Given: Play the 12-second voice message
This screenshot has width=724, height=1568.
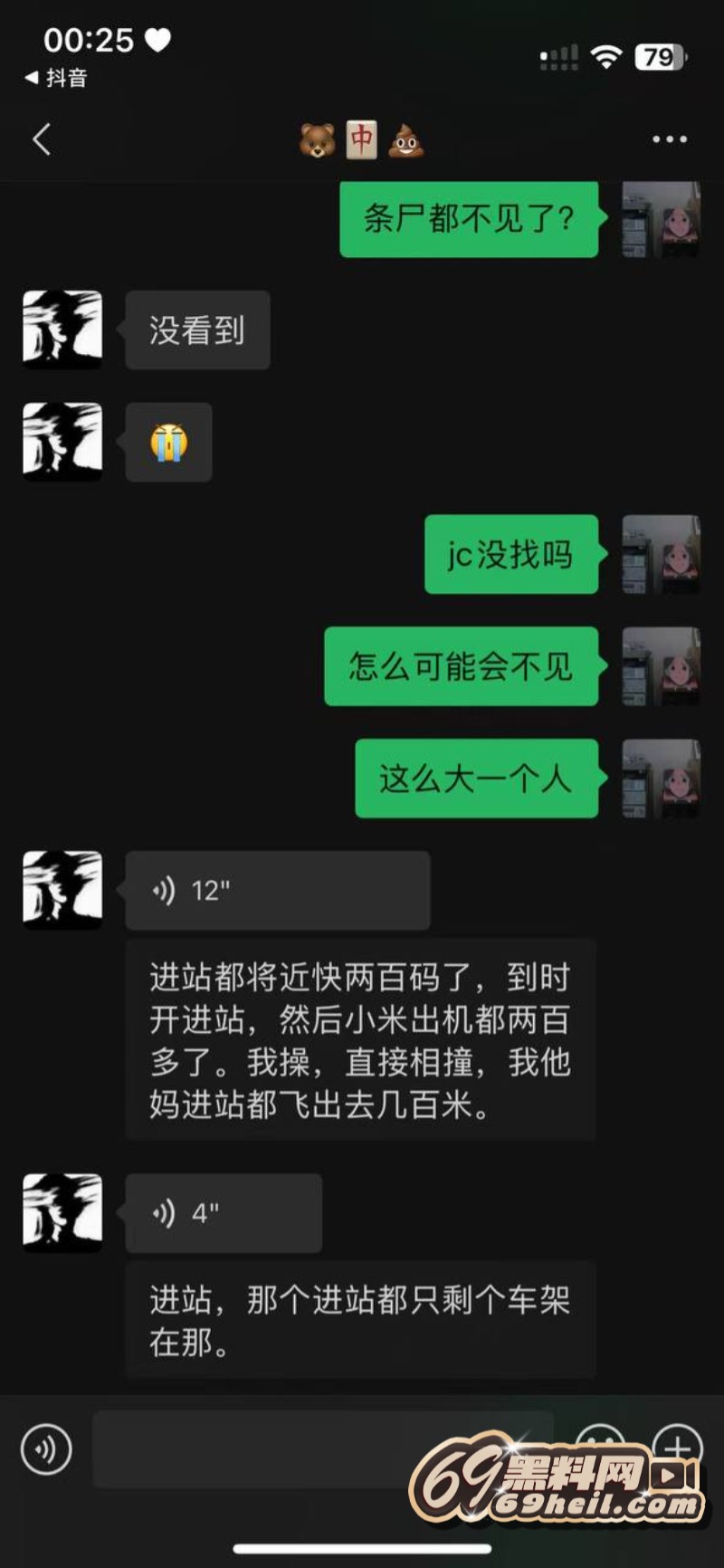Looking at the screenshot, I should tap(277, 891).
